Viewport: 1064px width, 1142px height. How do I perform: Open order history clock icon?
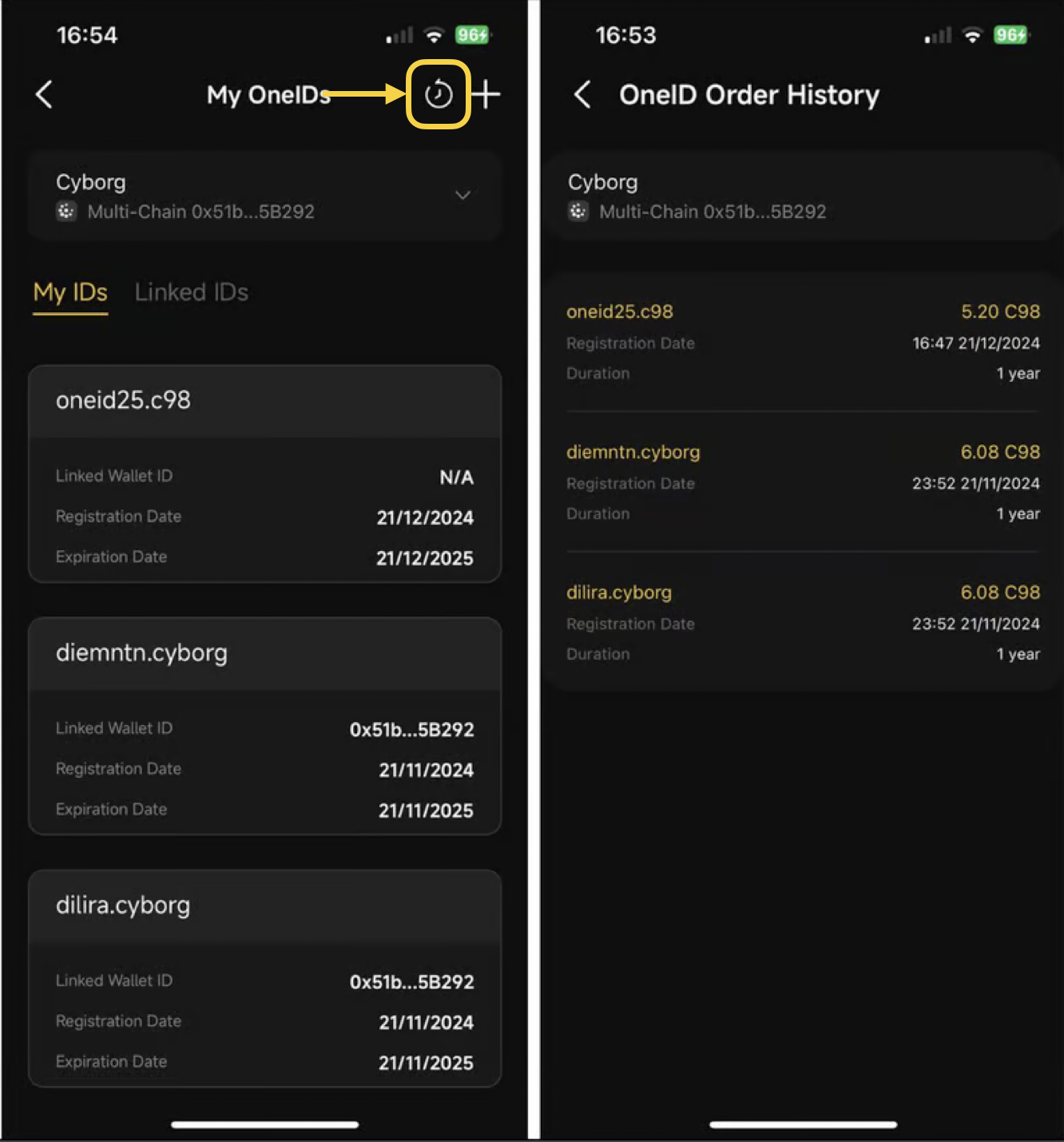pyautogui.click(x=438, y=94)
